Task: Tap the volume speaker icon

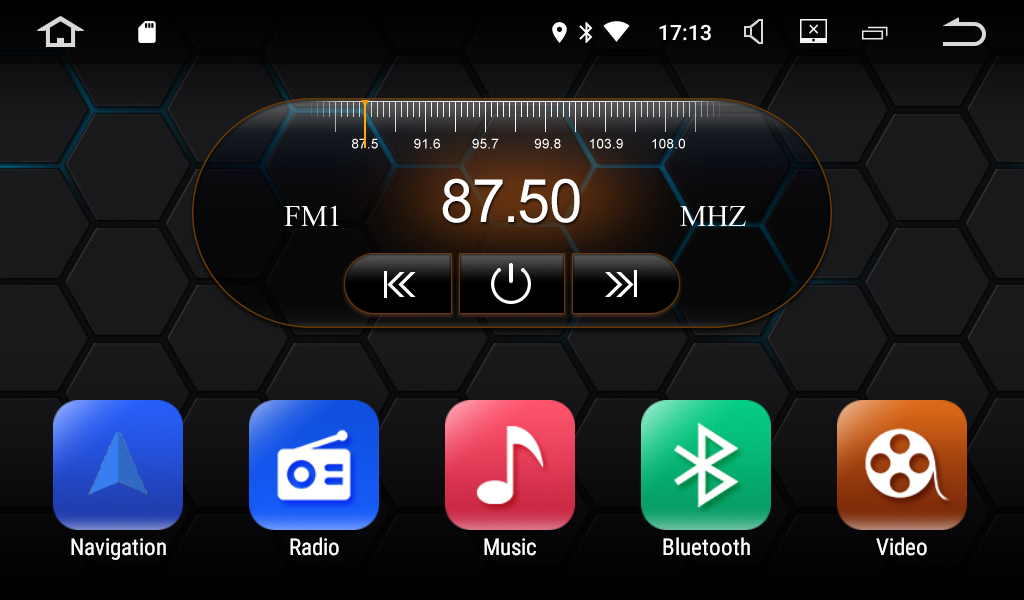Action: click(x=754, y=32)
